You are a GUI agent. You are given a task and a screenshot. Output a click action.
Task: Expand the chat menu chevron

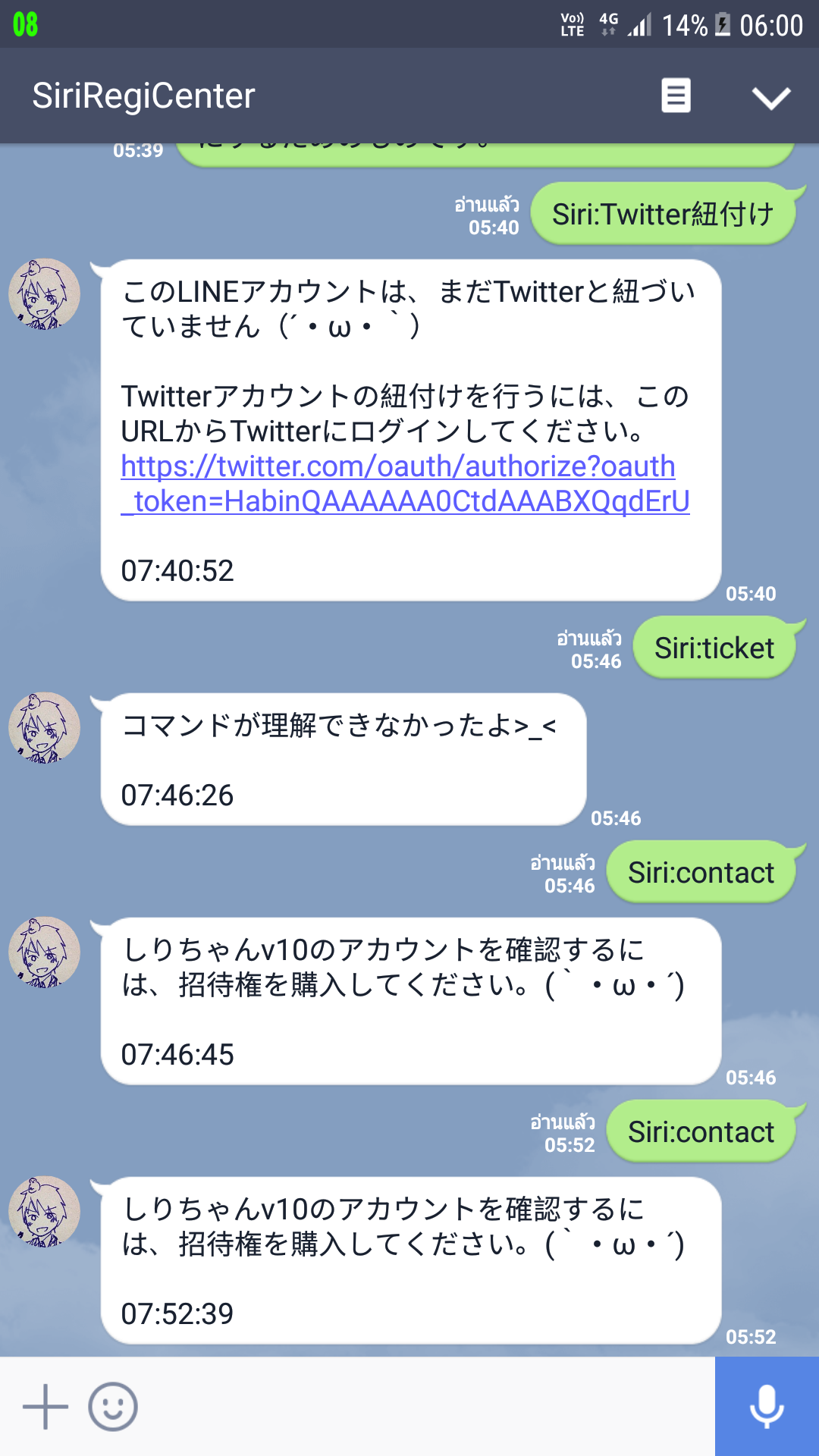770,97
